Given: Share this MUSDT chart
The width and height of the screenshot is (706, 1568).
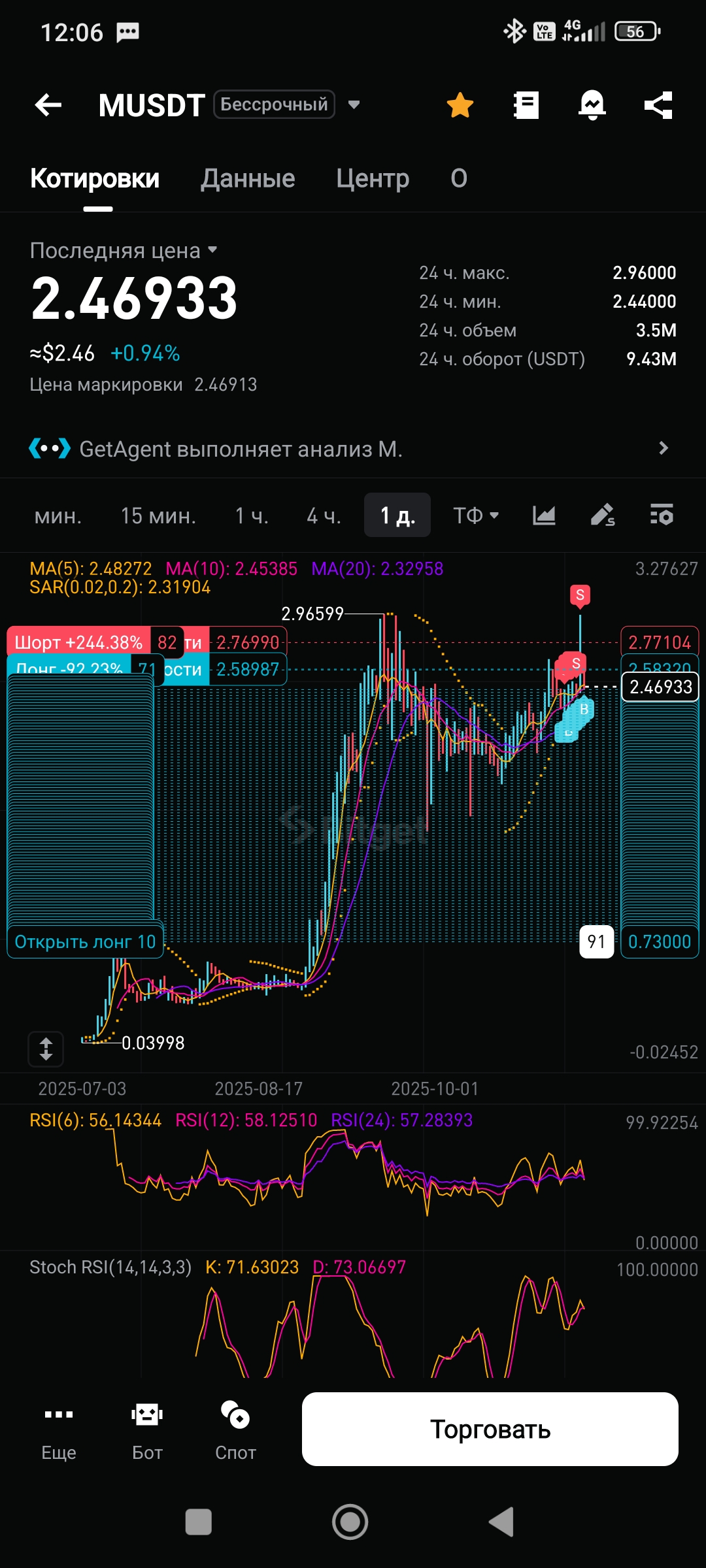Looking at the screenshot, I should tap(658, 105).
